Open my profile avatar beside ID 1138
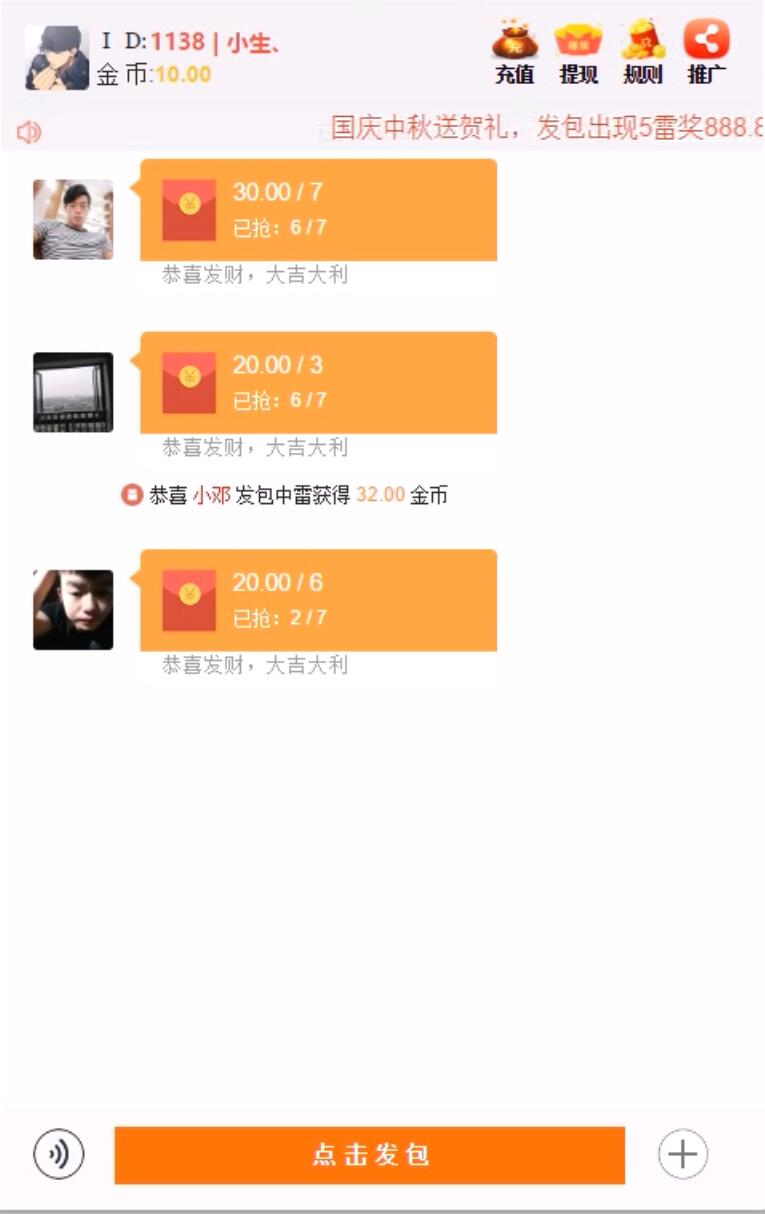This screenshot has width=765, height=1214. coord(57,58)
